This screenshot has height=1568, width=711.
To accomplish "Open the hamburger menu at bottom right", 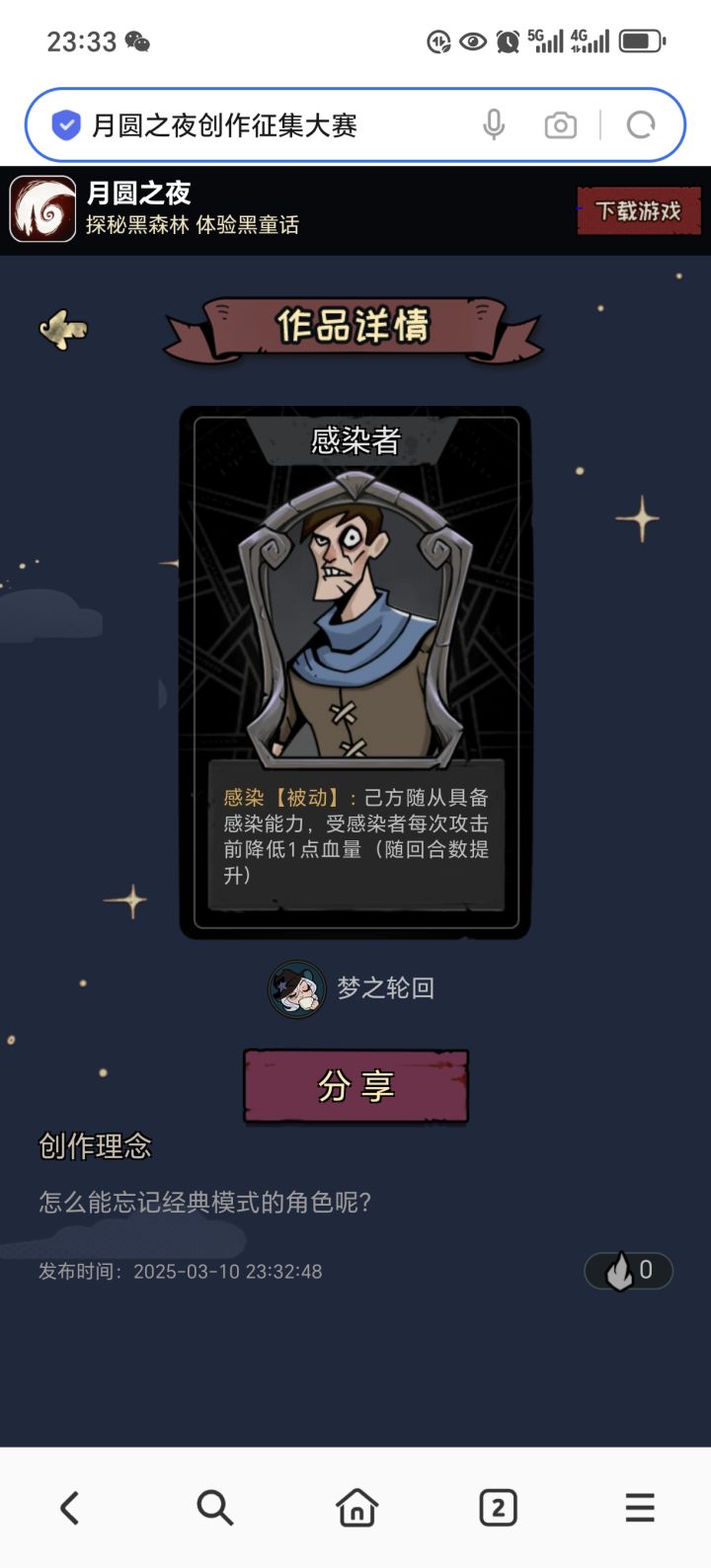I will [640, 1508].
